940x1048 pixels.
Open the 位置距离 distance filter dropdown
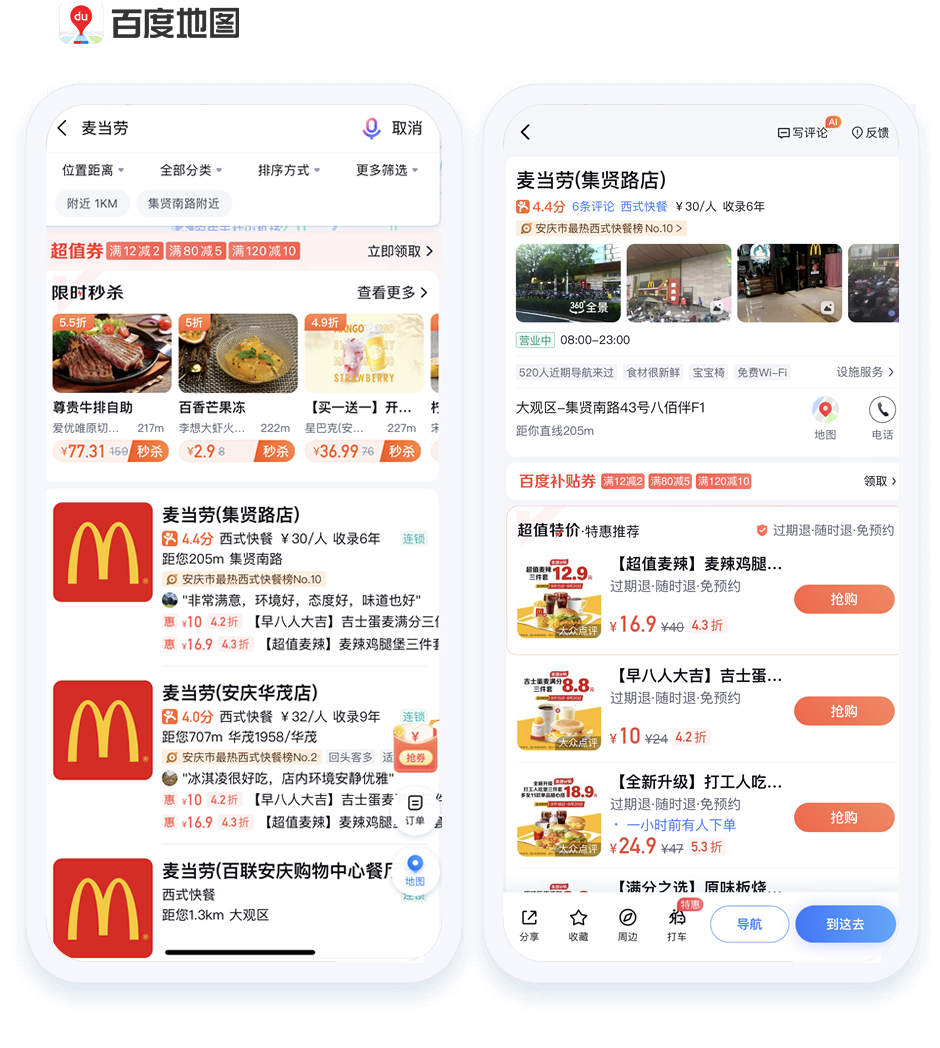coord(91,170)
